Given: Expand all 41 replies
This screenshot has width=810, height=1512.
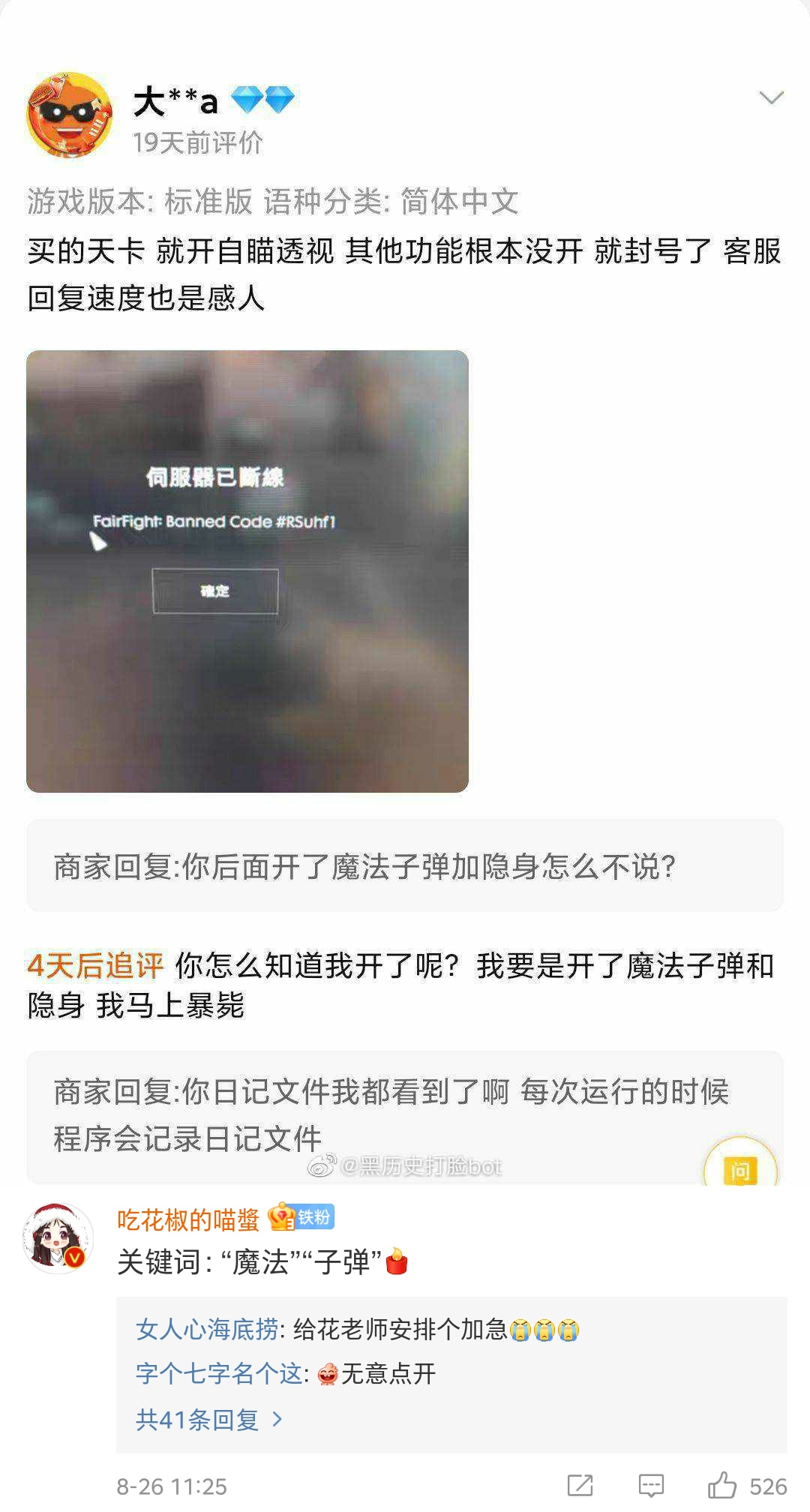Looking at the screenshot, I should coord(208,1419).
